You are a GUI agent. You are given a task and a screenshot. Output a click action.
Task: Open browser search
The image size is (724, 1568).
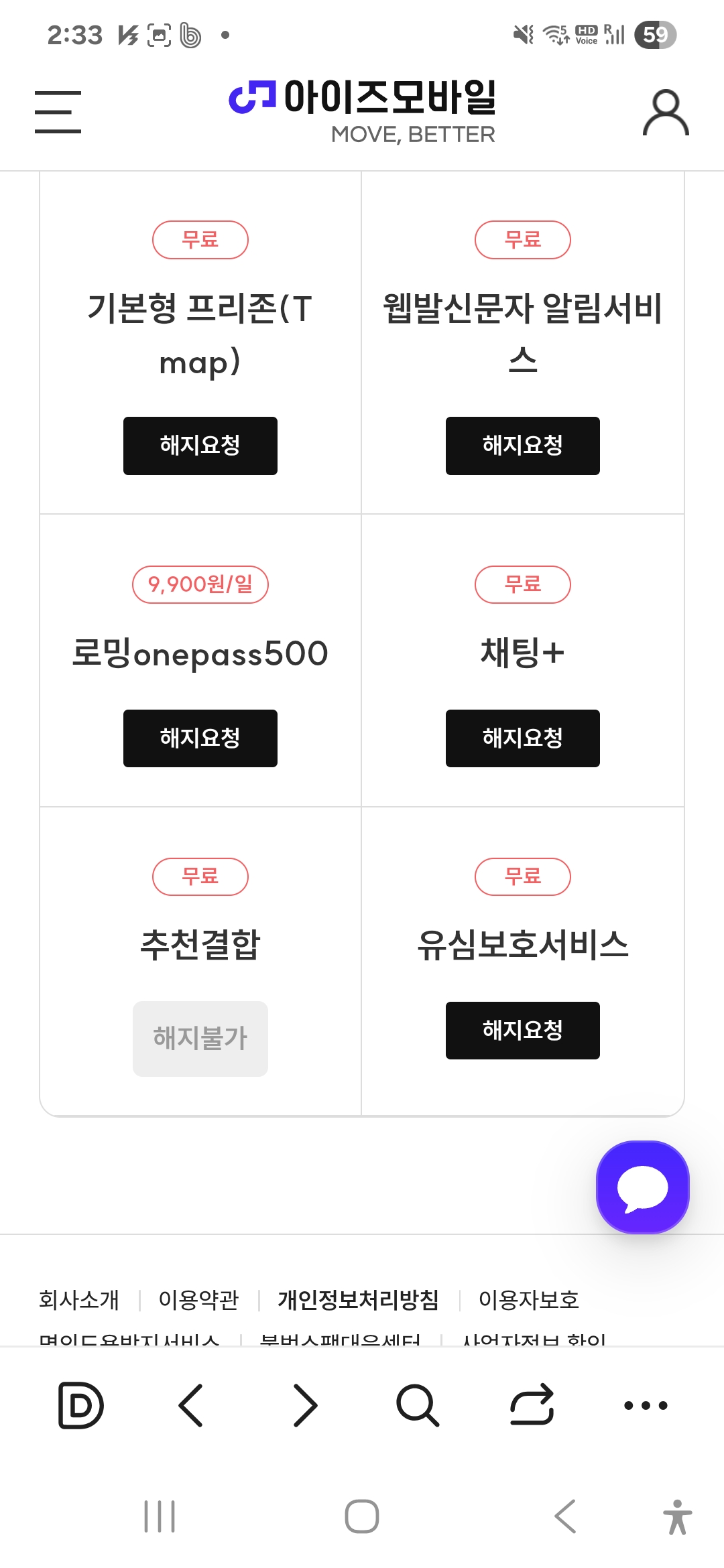coord(418,1405)
